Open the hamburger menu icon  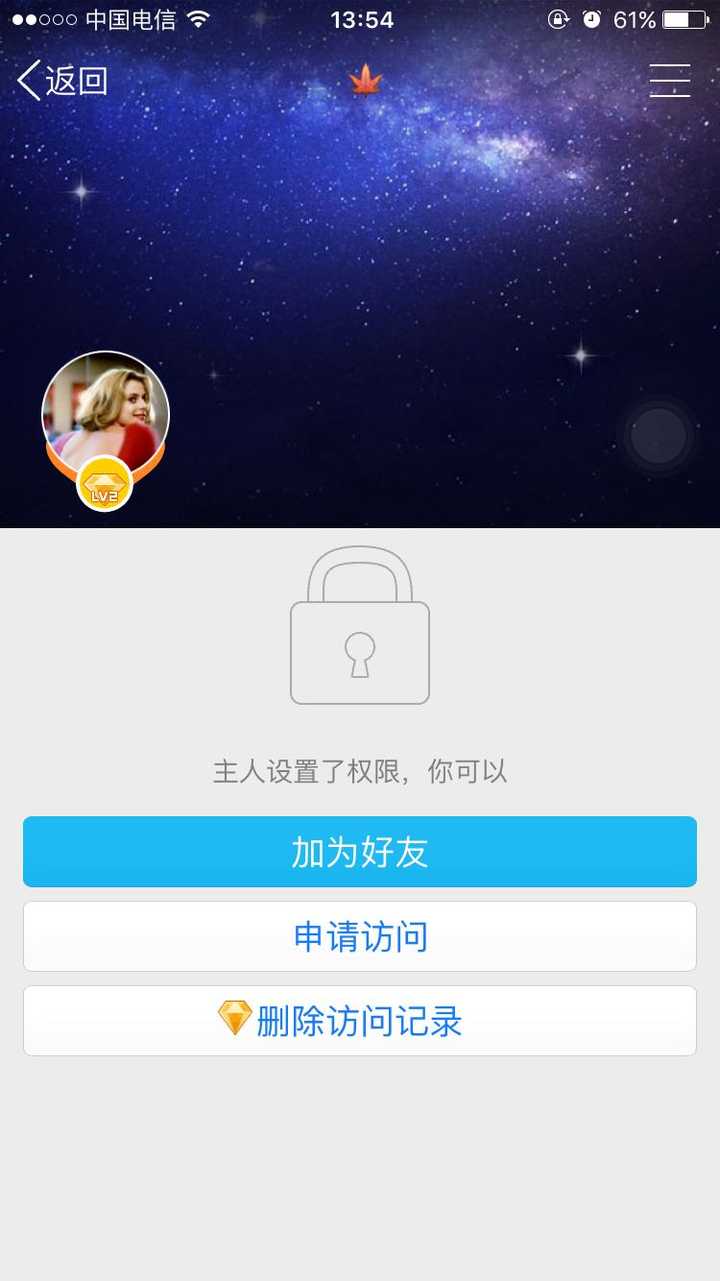click(x=669, y=80)
